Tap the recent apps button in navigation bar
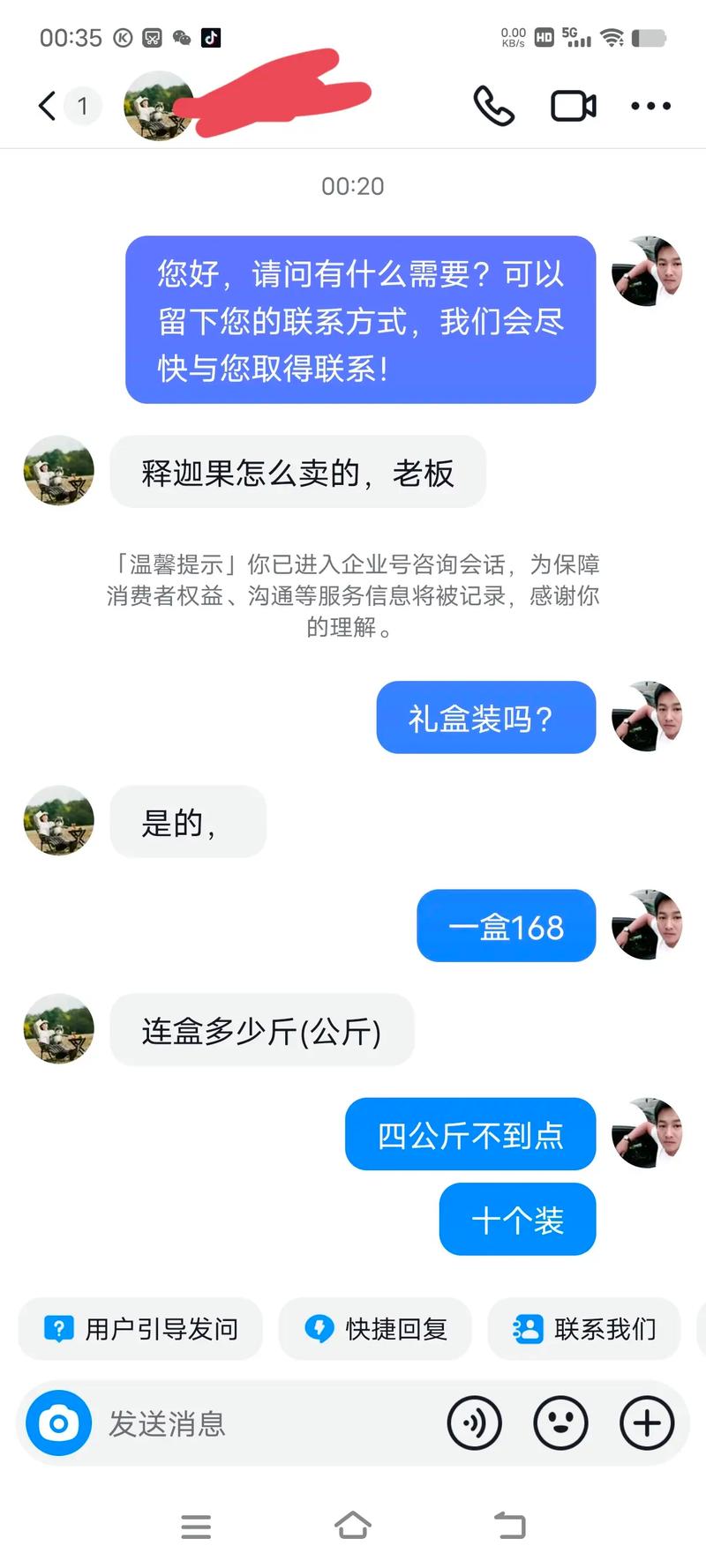 (196, 1527)
